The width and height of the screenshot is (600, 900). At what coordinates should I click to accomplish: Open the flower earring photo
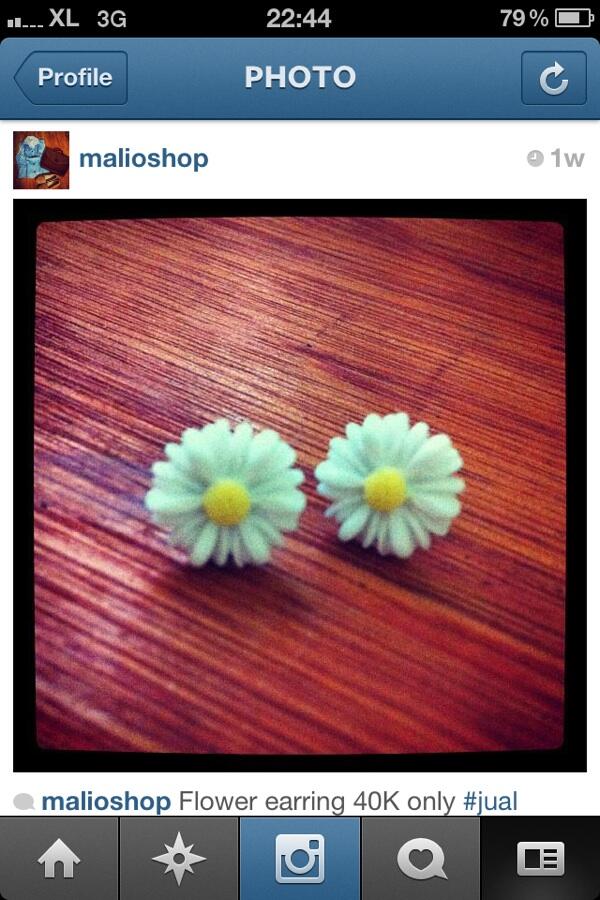point(300,485)
